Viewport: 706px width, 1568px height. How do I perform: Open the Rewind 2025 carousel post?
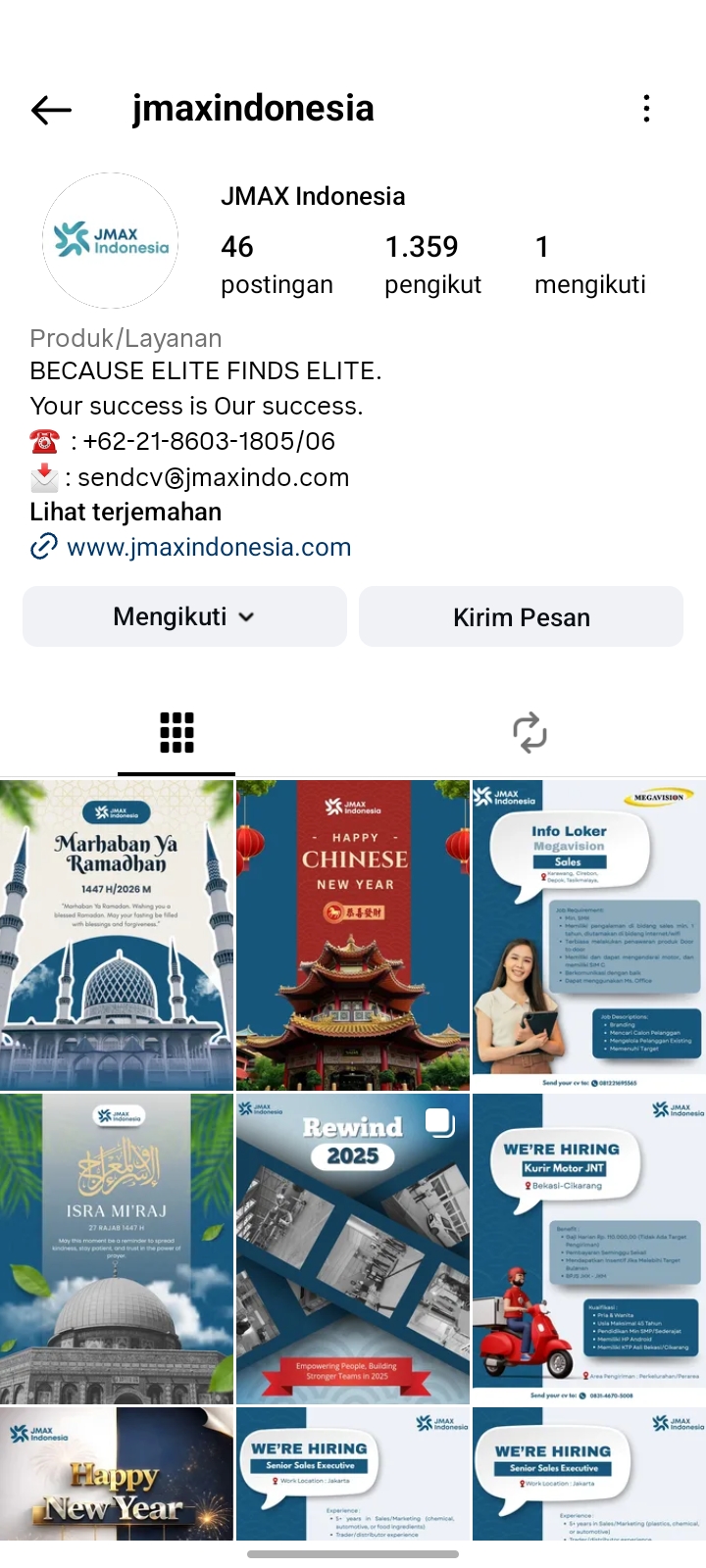(353, 1249)
